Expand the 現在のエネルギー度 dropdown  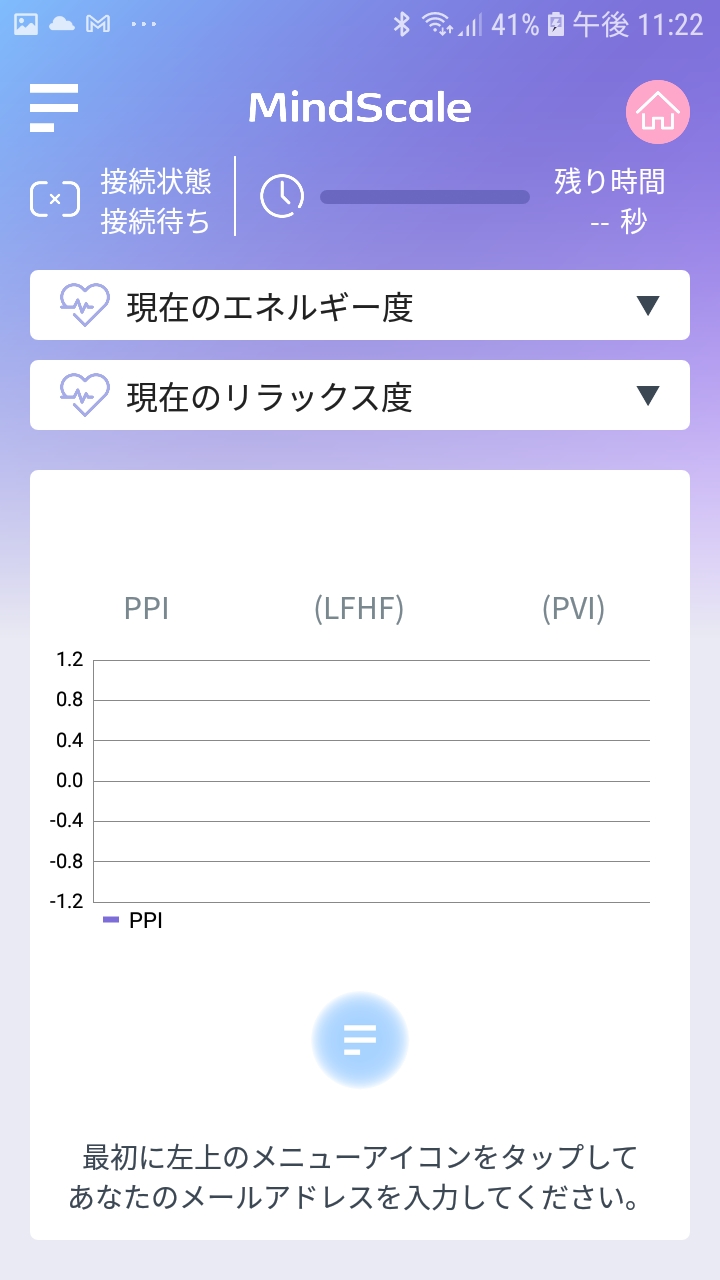click(360, 305)
